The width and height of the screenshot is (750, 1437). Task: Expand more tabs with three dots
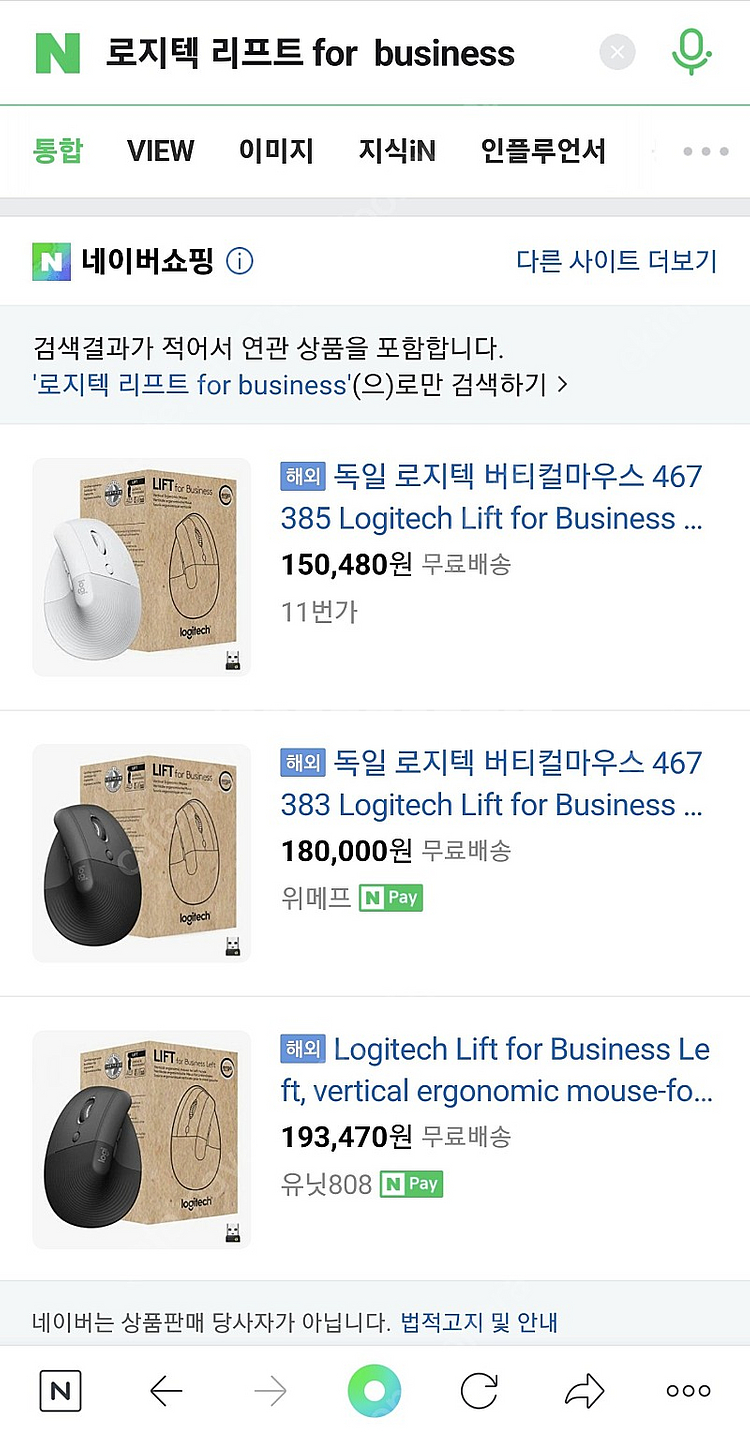pos(705,152)
